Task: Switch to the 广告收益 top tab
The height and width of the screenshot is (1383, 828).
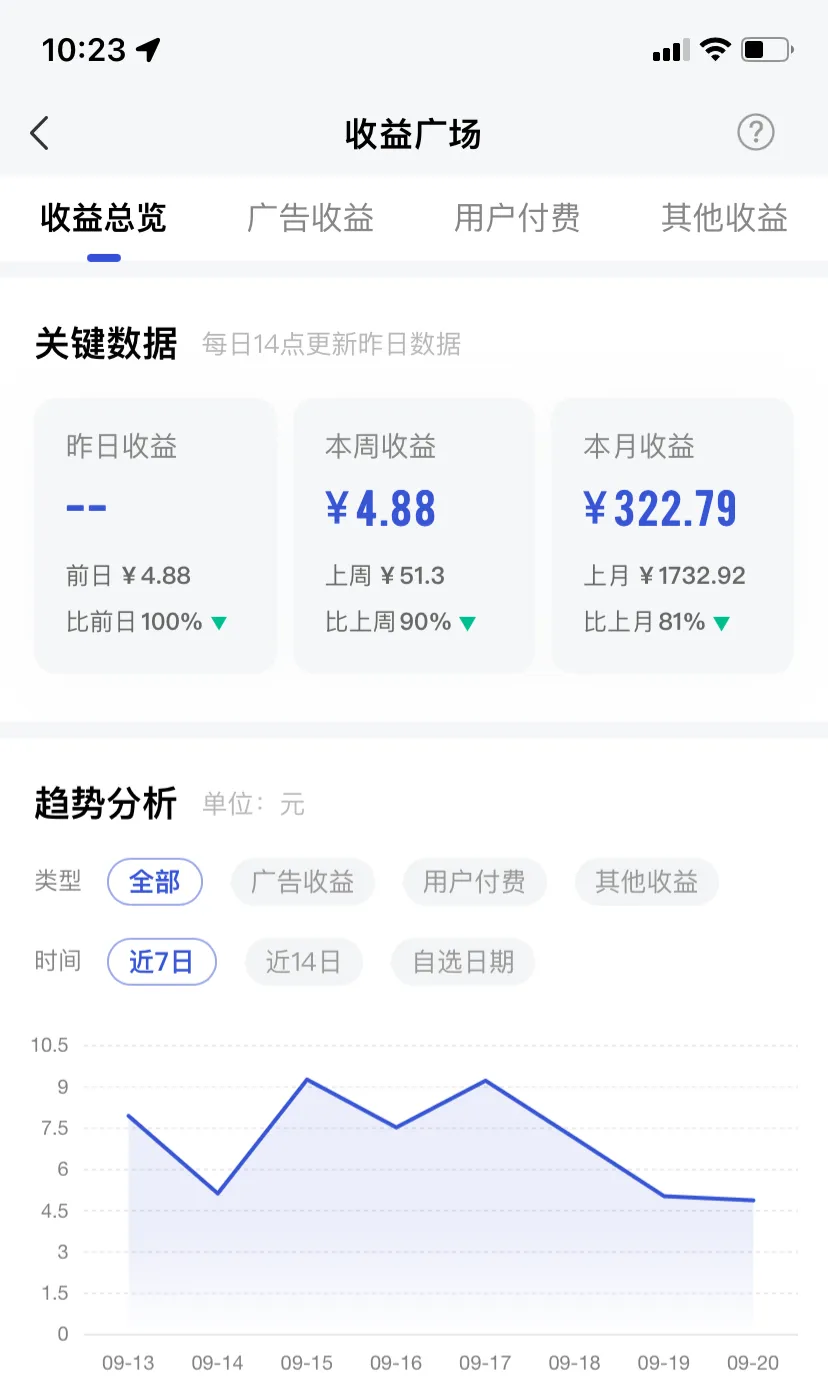Action: [x=310, y=218]
